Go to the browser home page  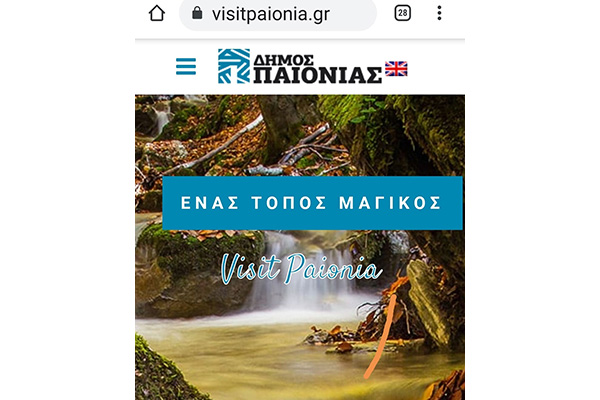coord(156,13)
